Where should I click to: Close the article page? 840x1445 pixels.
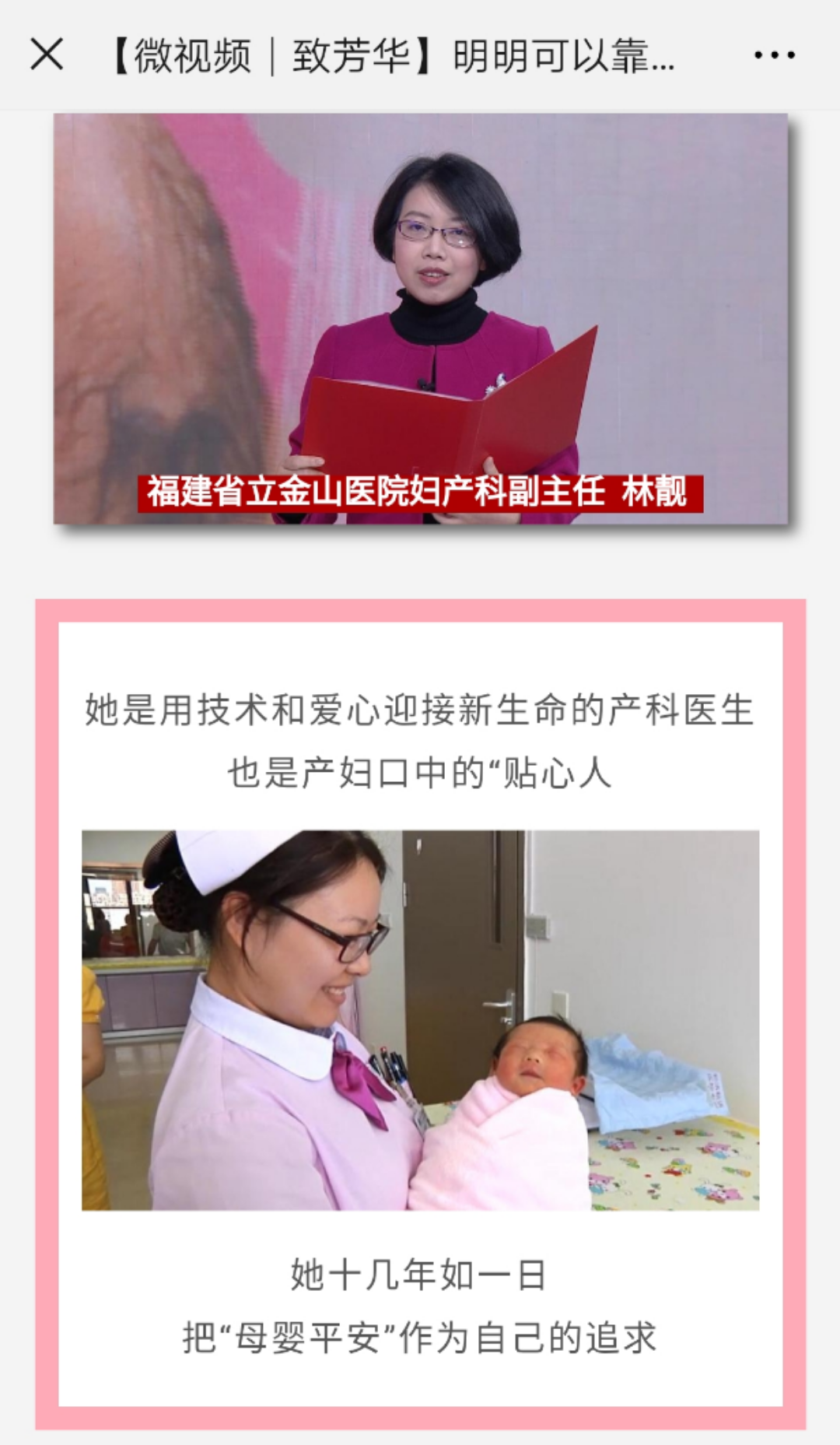(x=47, y=55)
